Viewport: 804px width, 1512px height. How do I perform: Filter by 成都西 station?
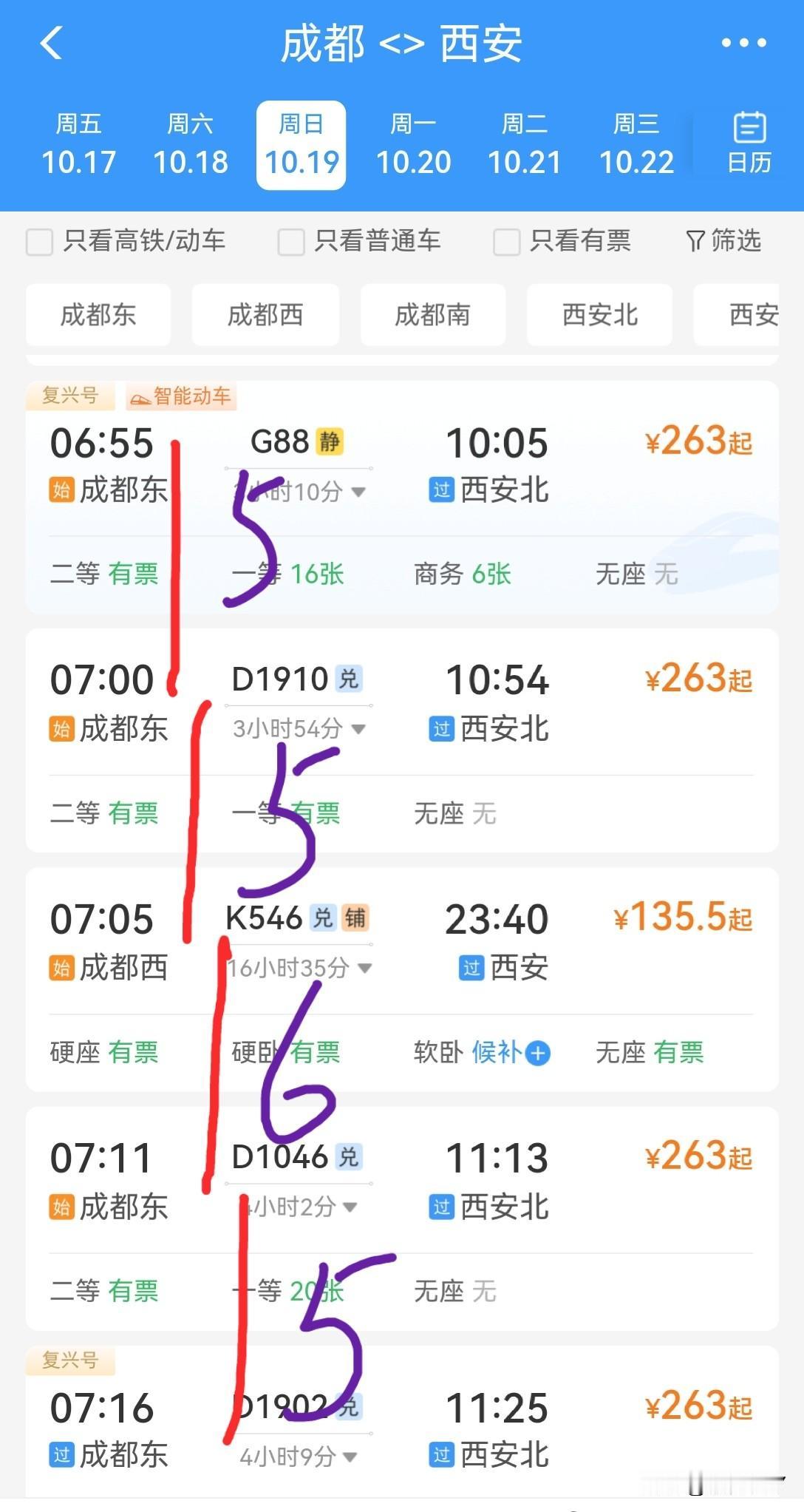point(265,315)
